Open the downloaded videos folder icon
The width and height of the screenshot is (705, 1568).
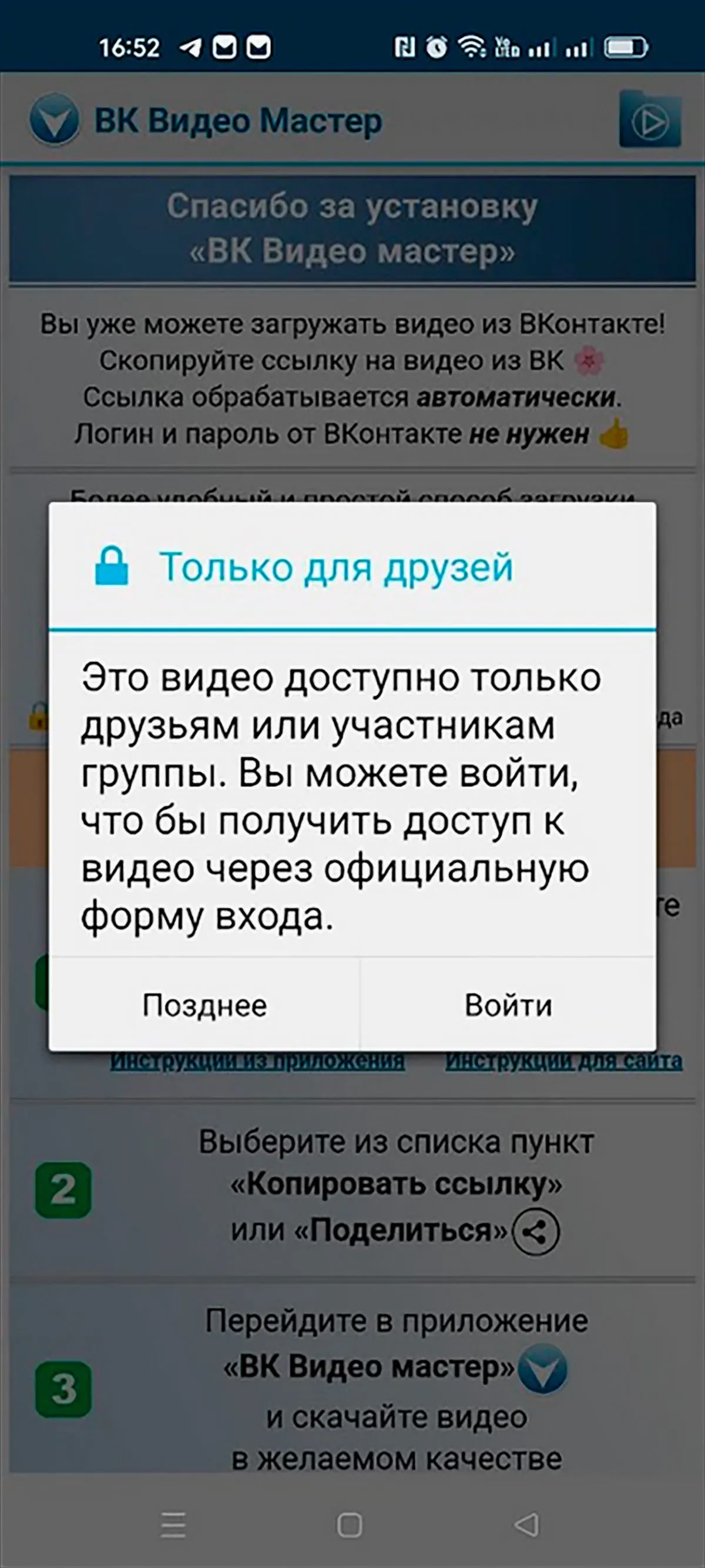[650, 120]
